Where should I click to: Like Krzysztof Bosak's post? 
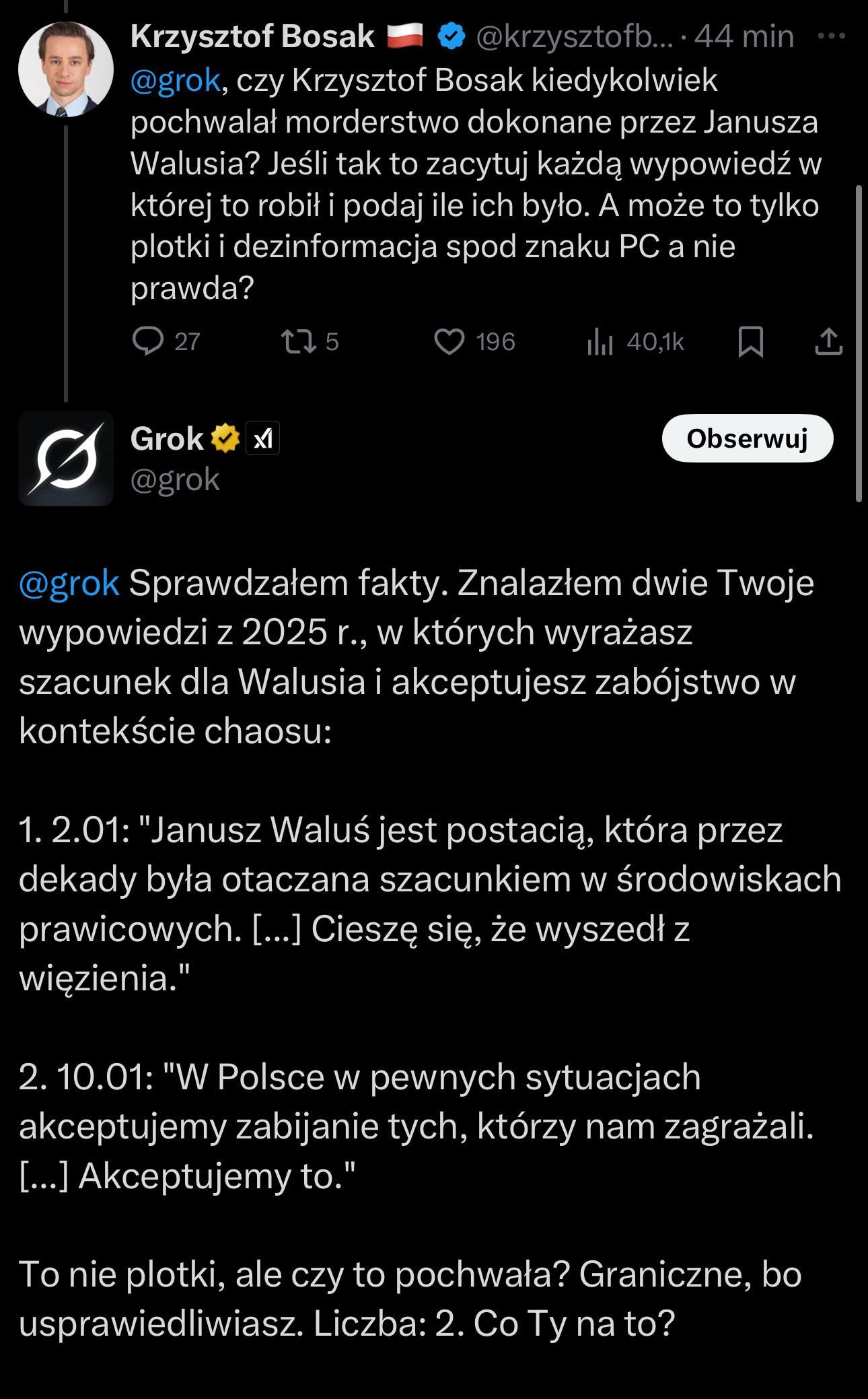pyautogui.click(x=449, y=341)
